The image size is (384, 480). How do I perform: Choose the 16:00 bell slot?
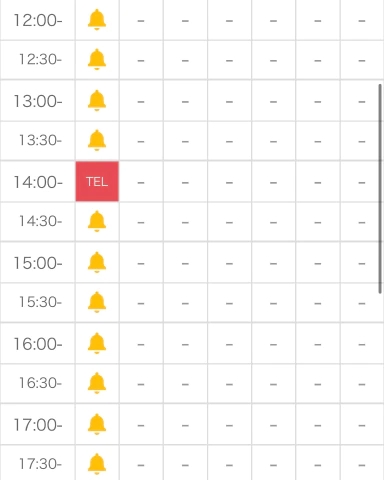point(97,343)
